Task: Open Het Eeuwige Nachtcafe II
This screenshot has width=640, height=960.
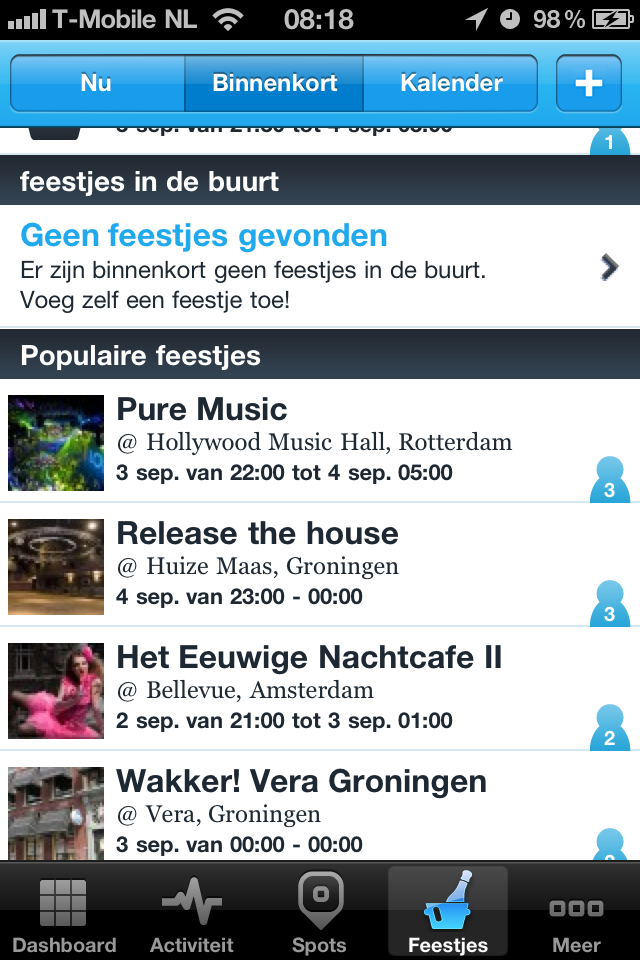Action: [320, 689]
